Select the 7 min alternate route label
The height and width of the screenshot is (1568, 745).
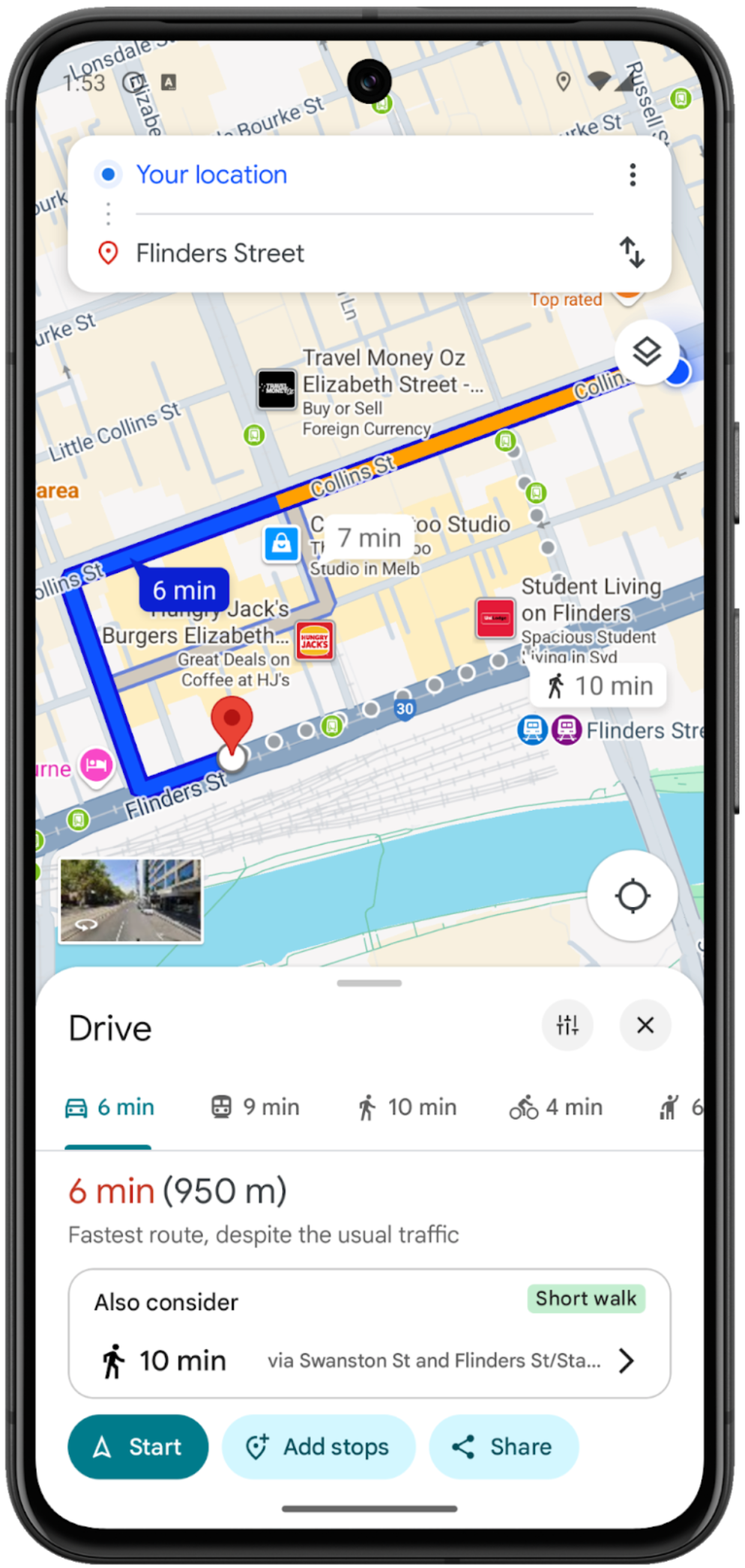click(x=369, y=537)
